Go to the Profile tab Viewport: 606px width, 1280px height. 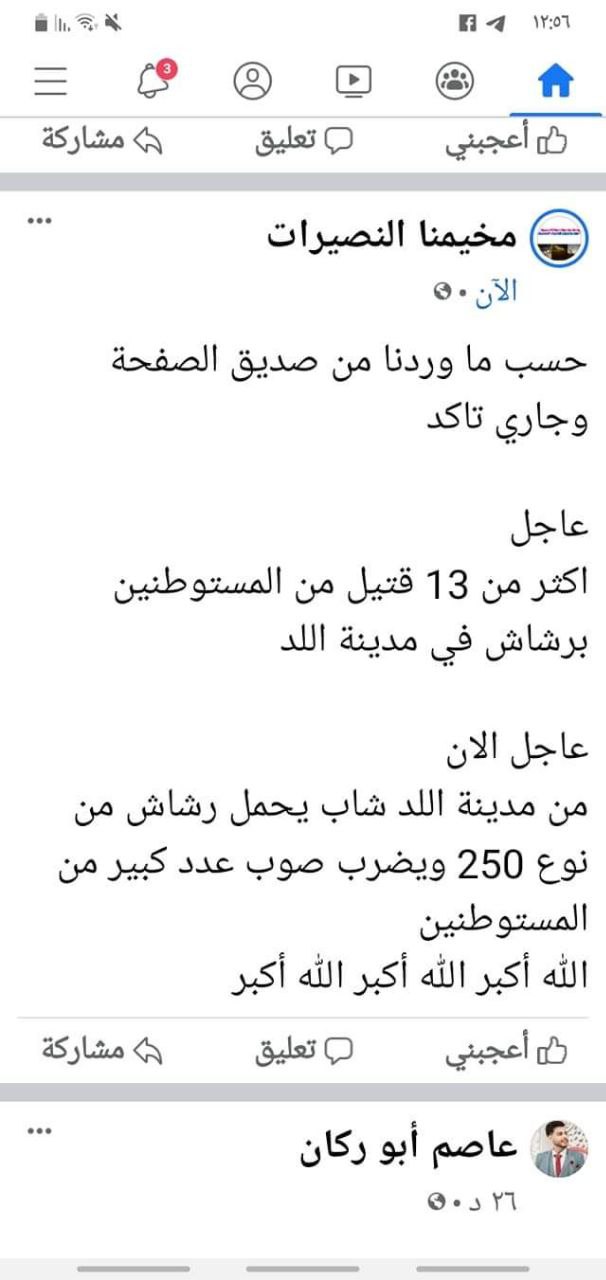(253, 82)
